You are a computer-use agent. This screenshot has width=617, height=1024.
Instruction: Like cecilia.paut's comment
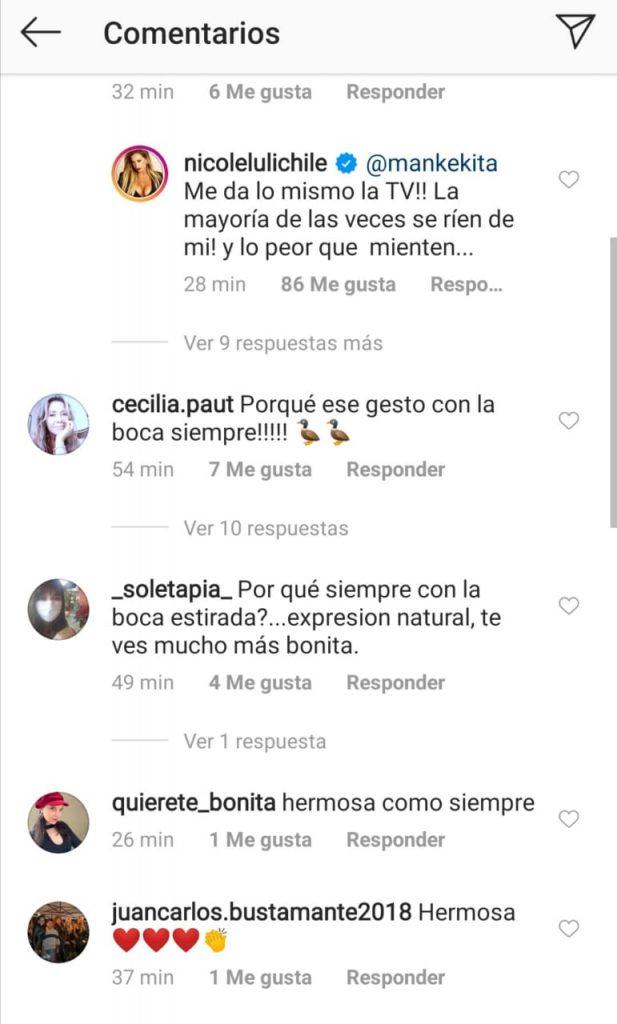click(568, 421)
